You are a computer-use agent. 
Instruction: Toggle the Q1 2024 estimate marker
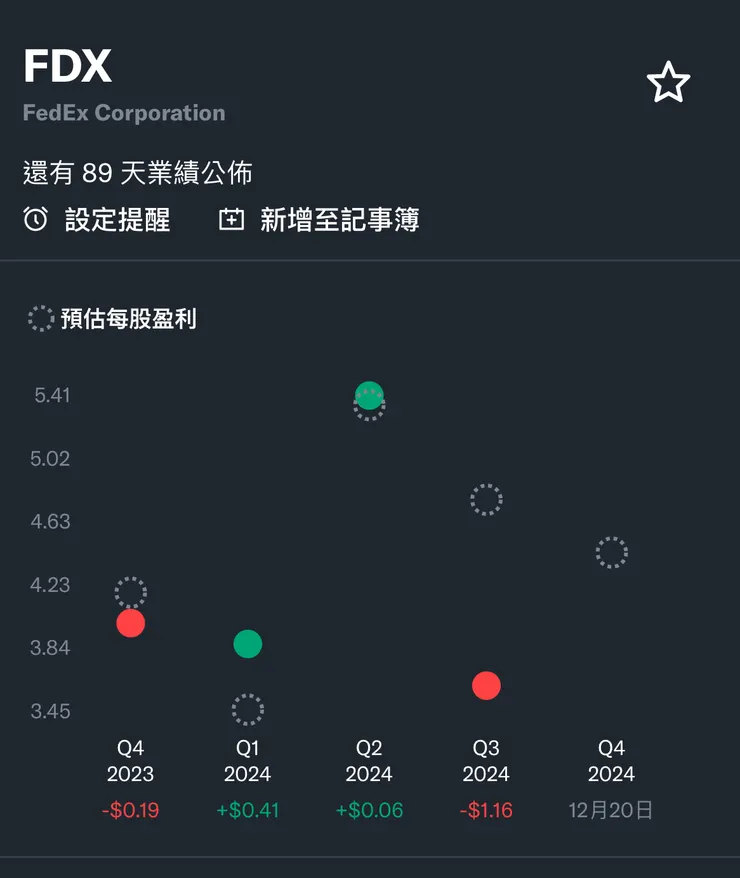point(249,709)
